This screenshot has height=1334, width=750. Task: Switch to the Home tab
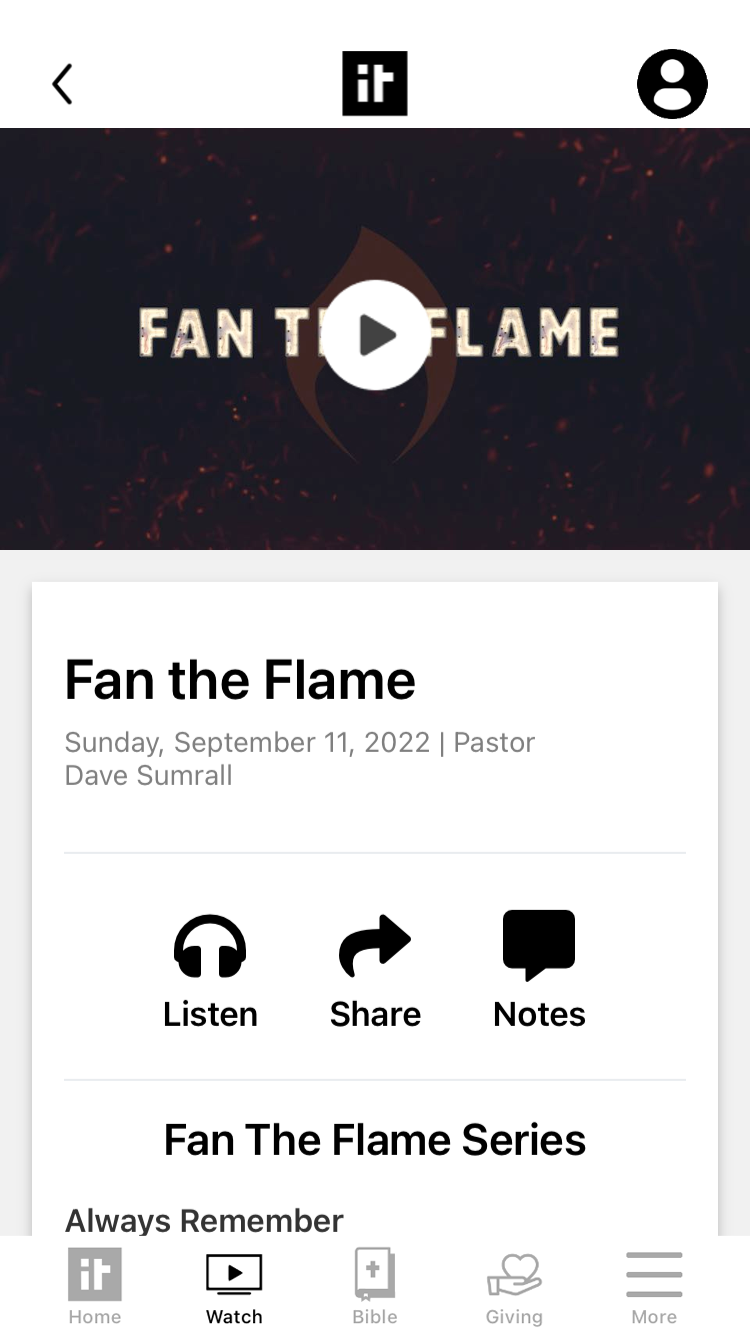[x=95, y=1287]
